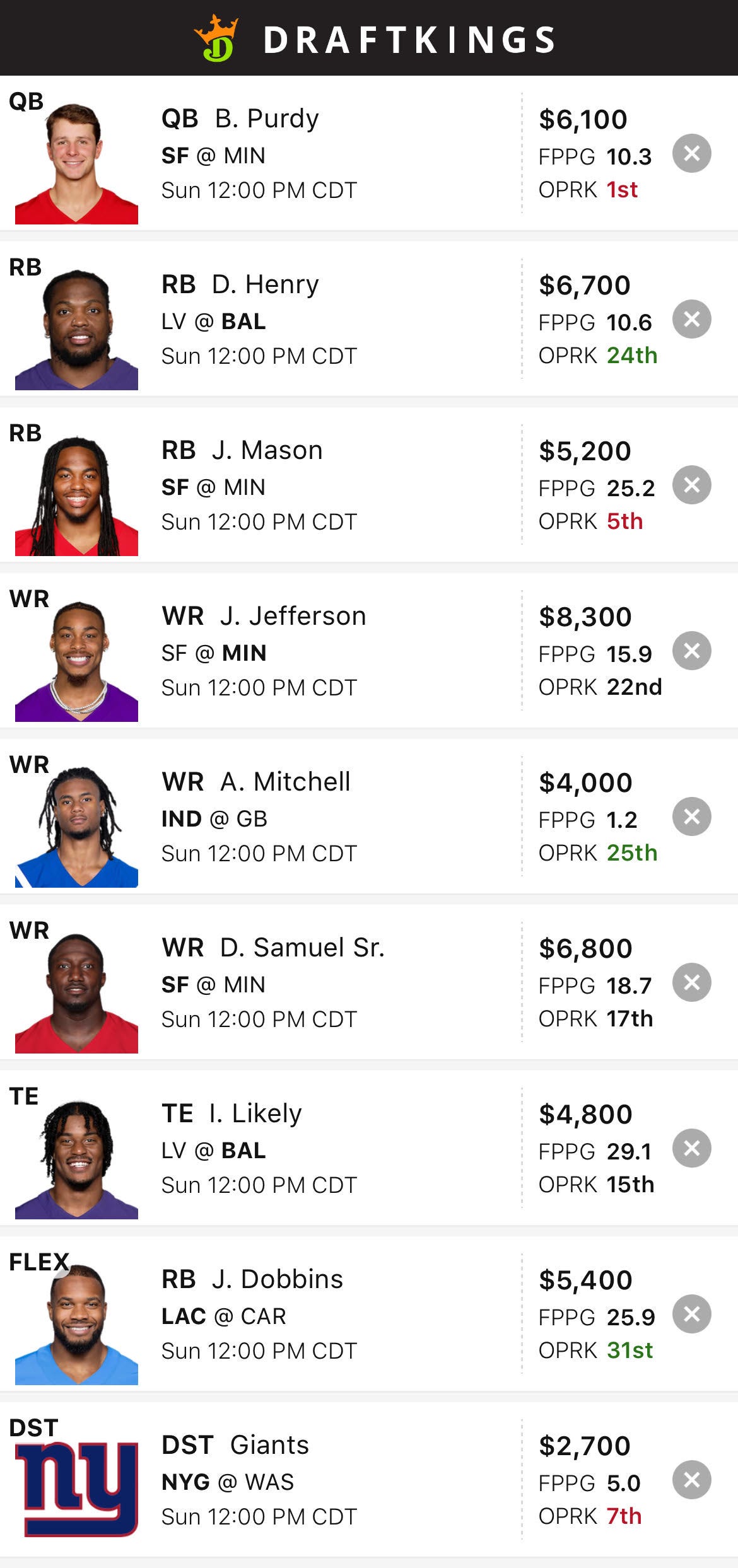Show J. Jefferson's player details

pyautogui.click(x=293, y=616)
